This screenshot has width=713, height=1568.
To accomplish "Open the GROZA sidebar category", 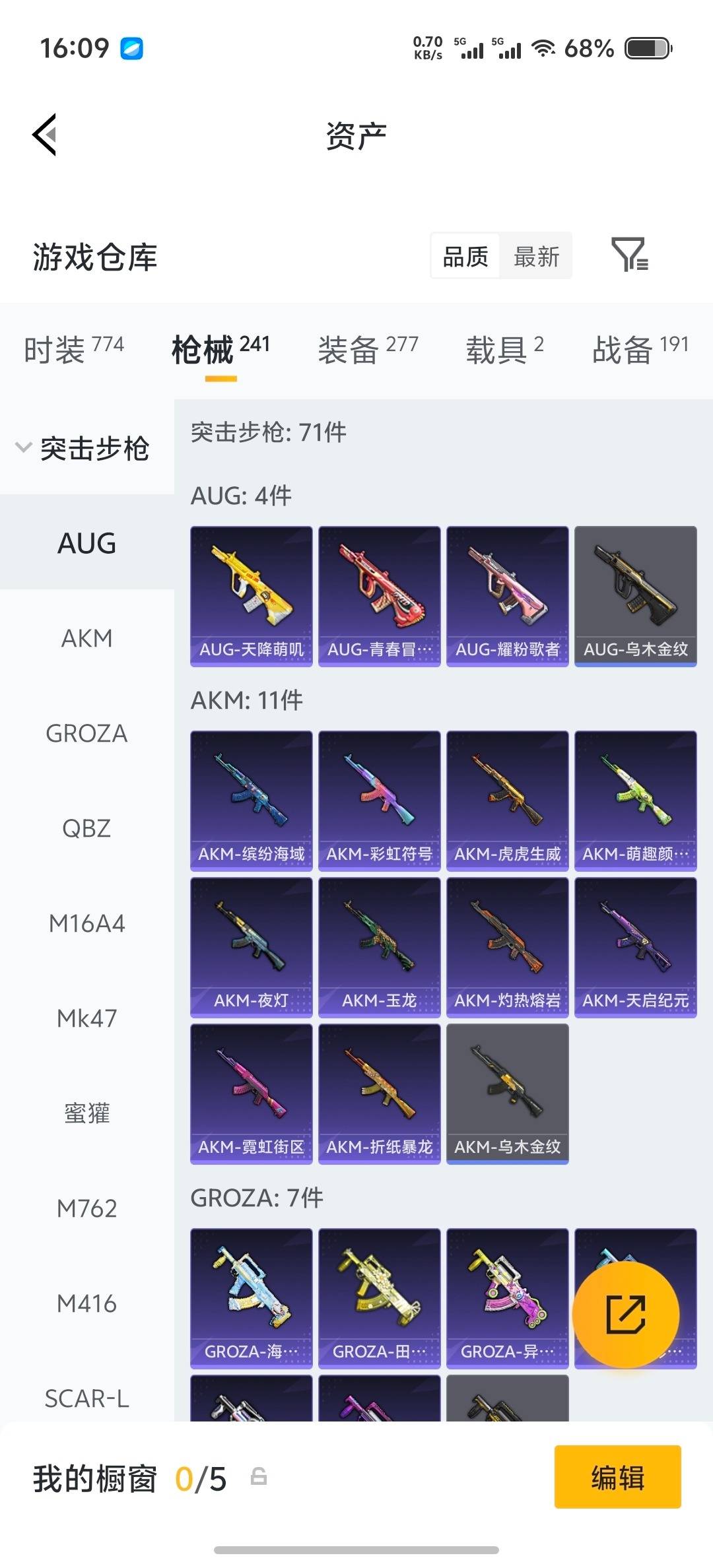I will (x=86, y=734).
